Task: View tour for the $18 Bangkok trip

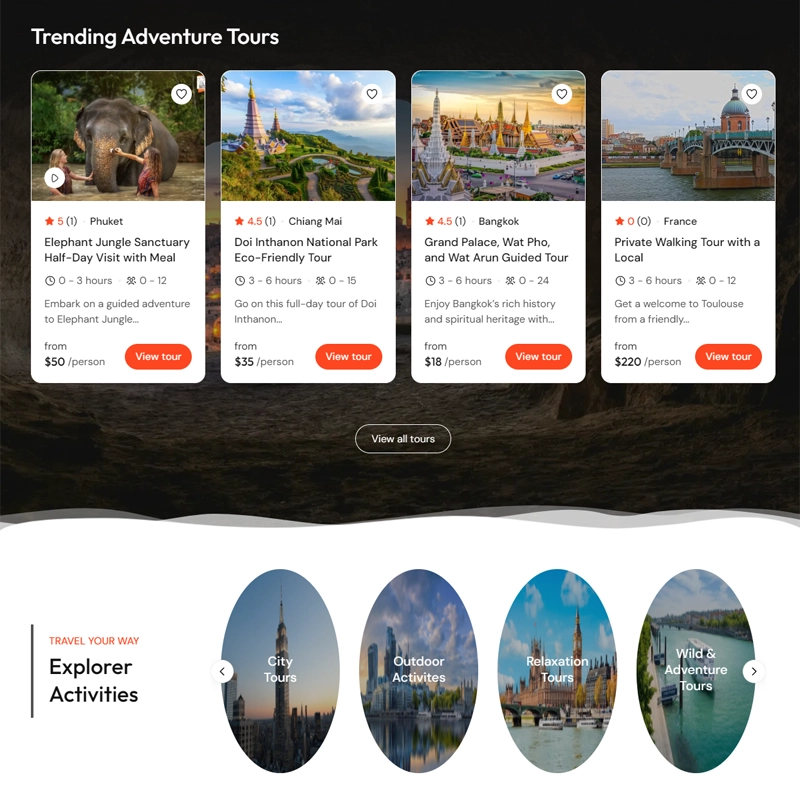Action: [x=538, y=357]
